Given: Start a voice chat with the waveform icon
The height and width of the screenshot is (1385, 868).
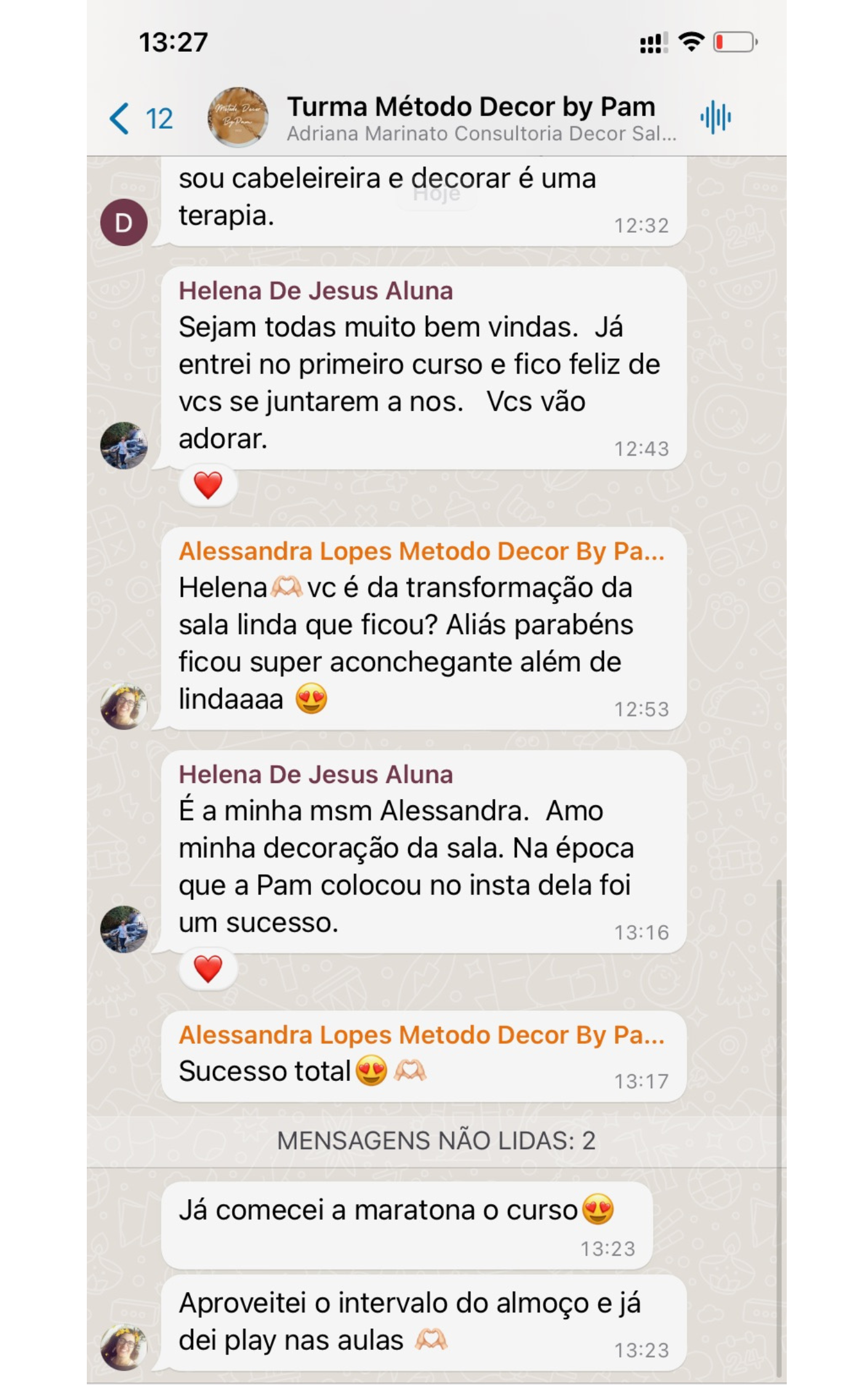Looking at the screenshot, I should coord(715,117).
